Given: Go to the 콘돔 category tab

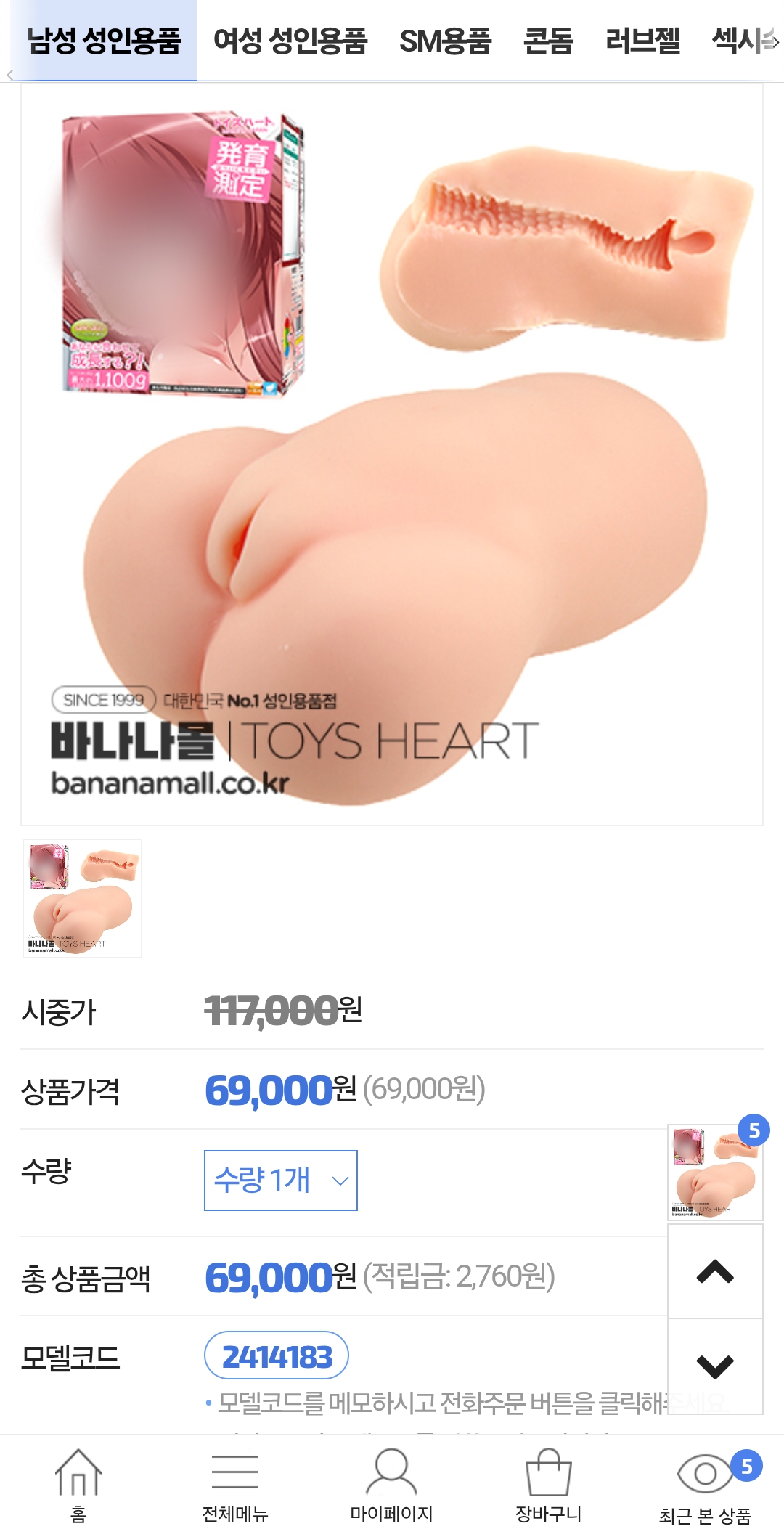Looking at the screenshot, I should [548, 41].
